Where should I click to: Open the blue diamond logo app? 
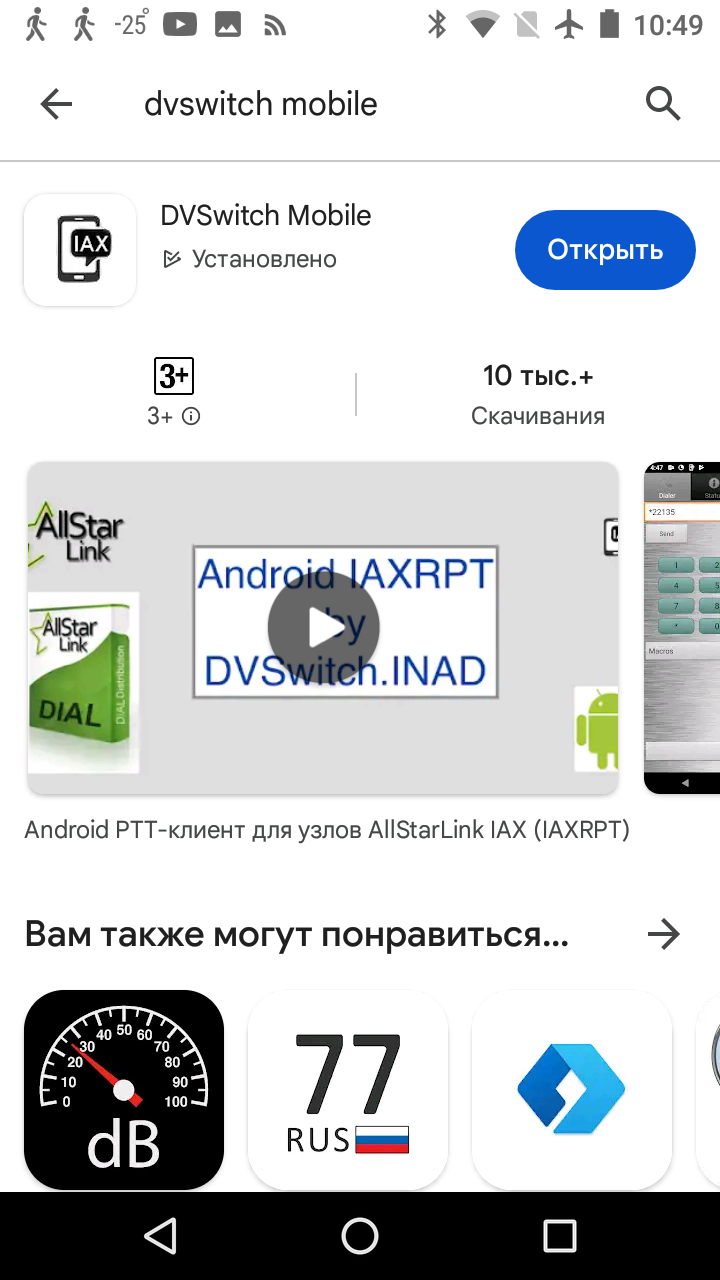[x=571, y=1088]
